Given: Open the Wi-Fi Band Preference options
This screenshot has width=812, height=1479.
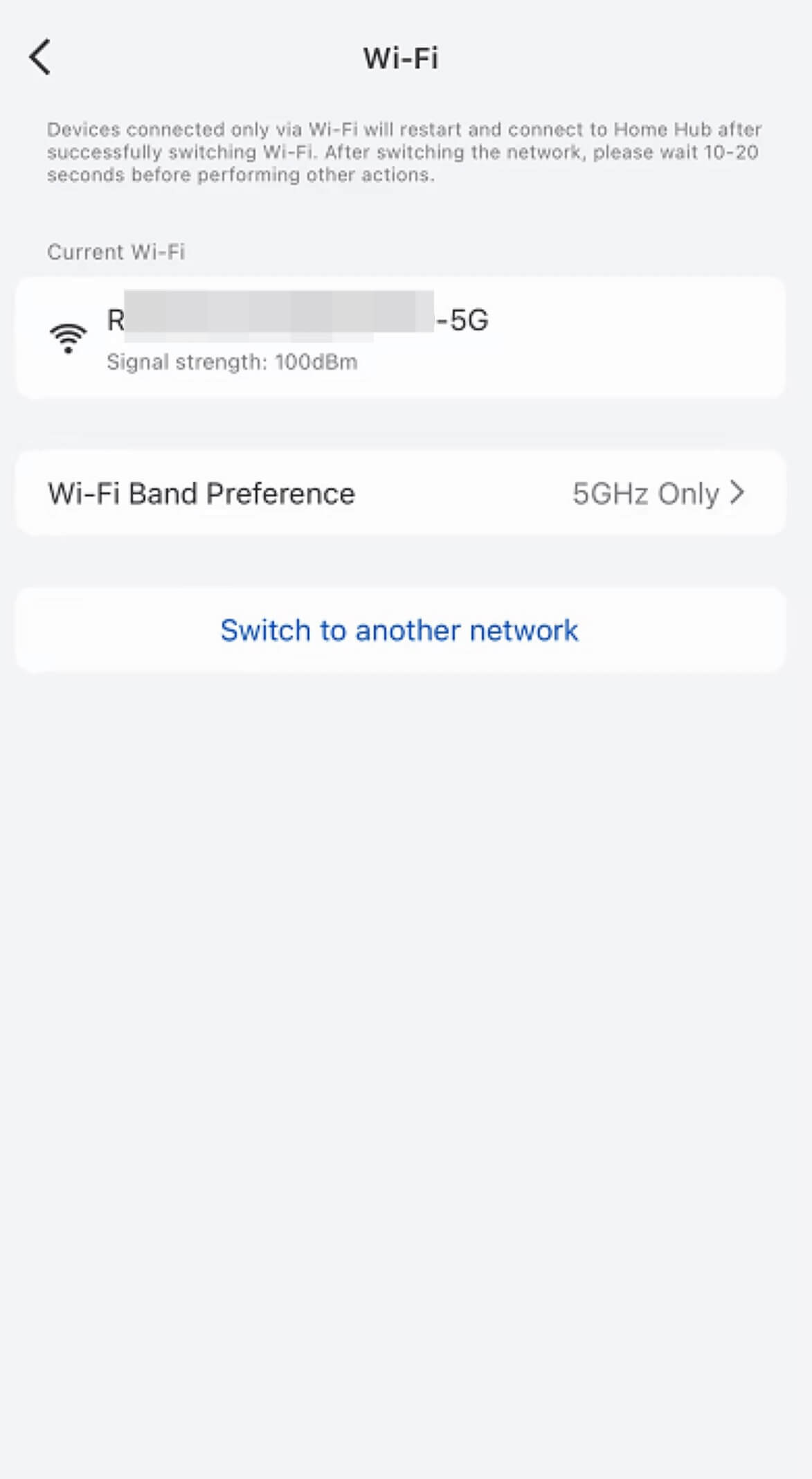Looking at the screenshot, I should pyautogui.click(x=406, y=493).
